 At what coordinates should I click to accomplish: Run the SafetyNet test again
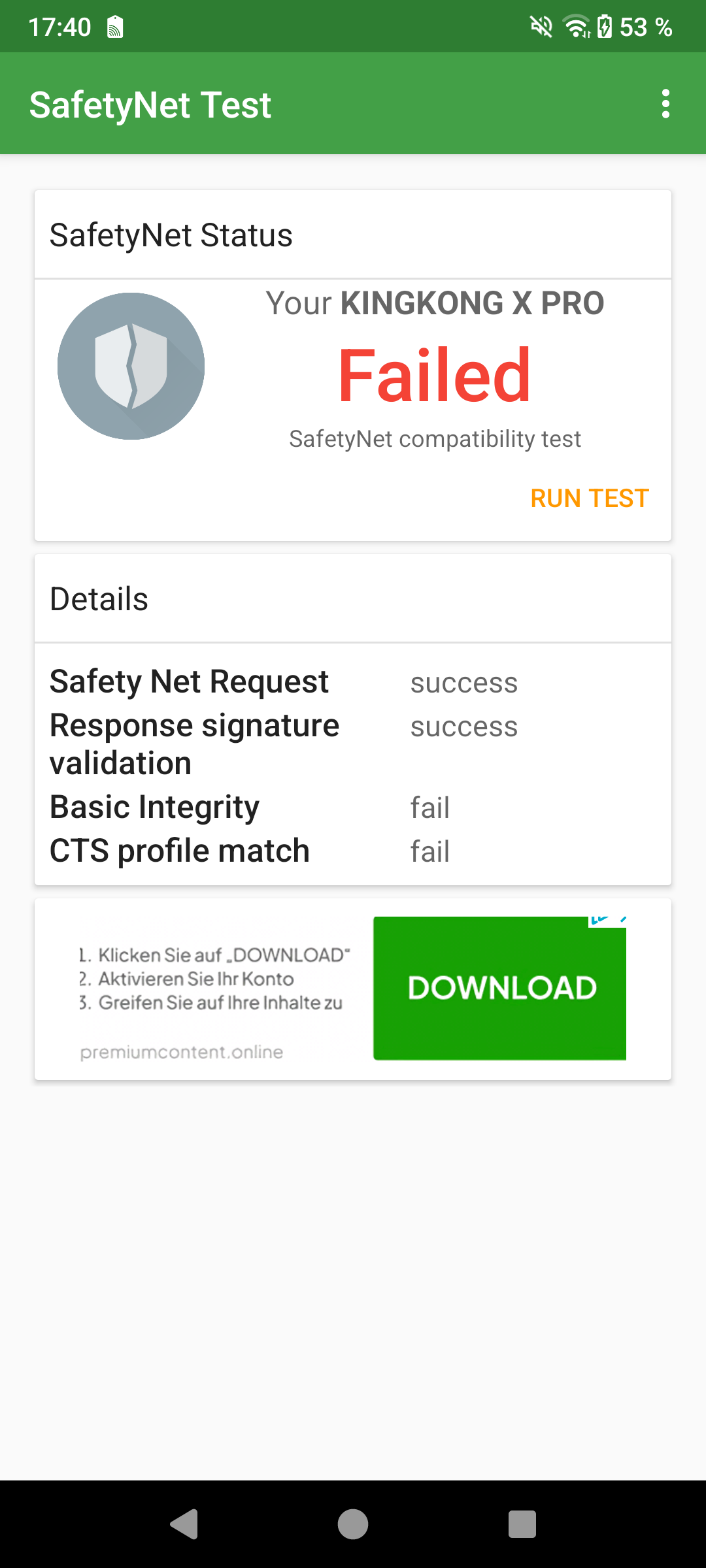(x=590, y=498)
